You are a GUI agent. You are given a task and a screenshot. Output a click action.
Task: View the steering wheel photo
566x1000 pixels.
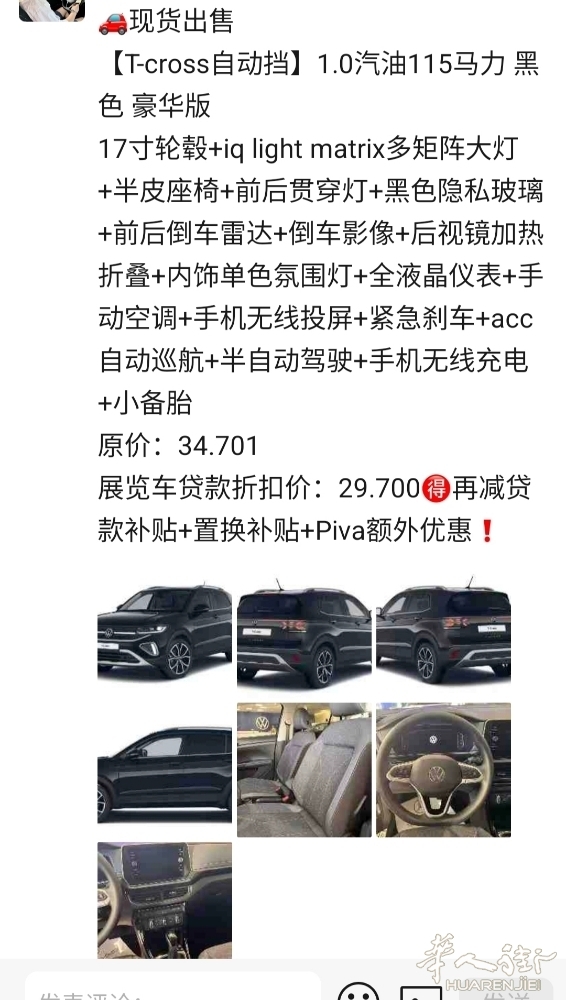(443, 770)
